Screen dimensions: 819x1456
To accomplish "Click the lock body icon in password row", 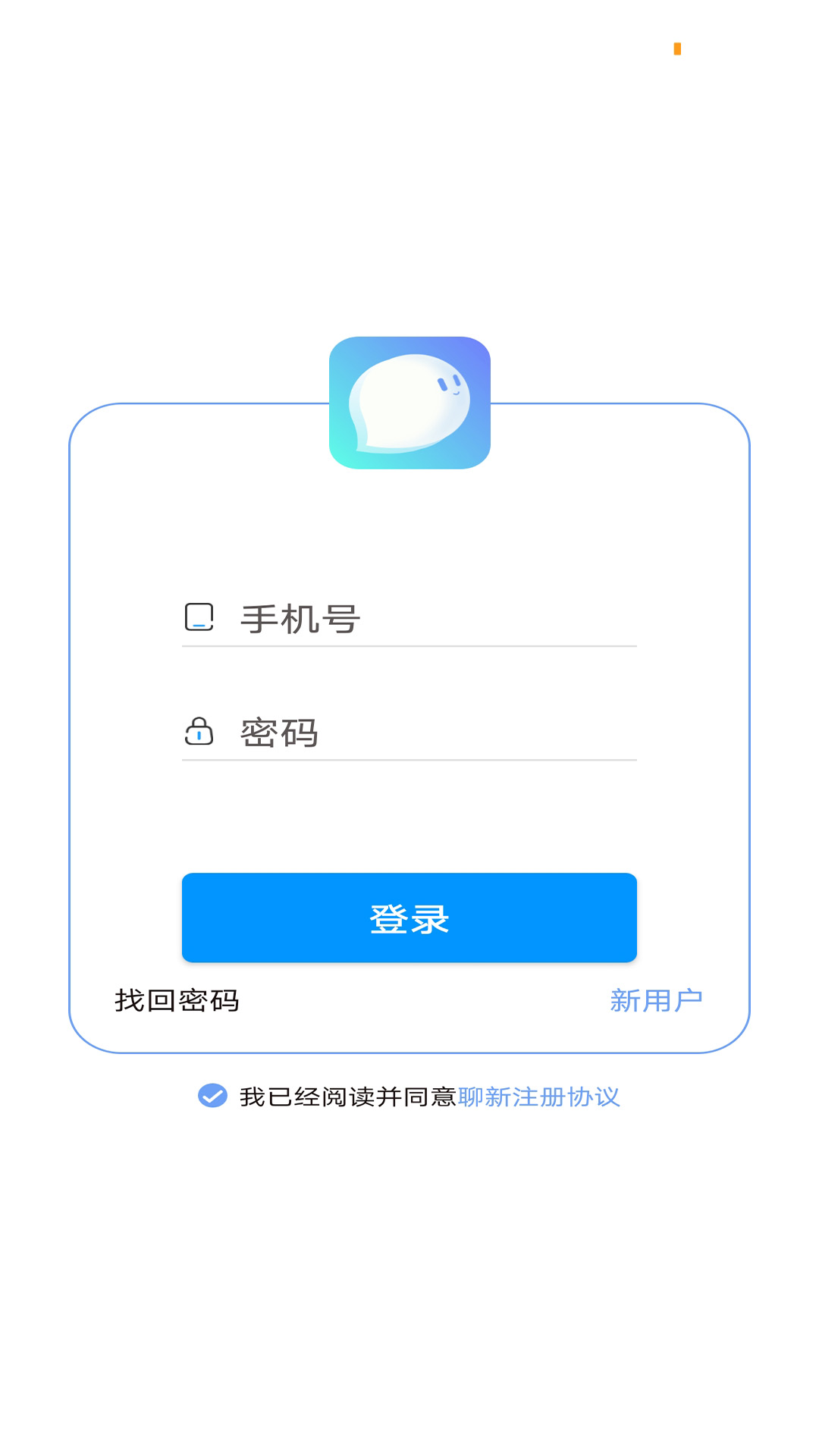I will (199, 737).
